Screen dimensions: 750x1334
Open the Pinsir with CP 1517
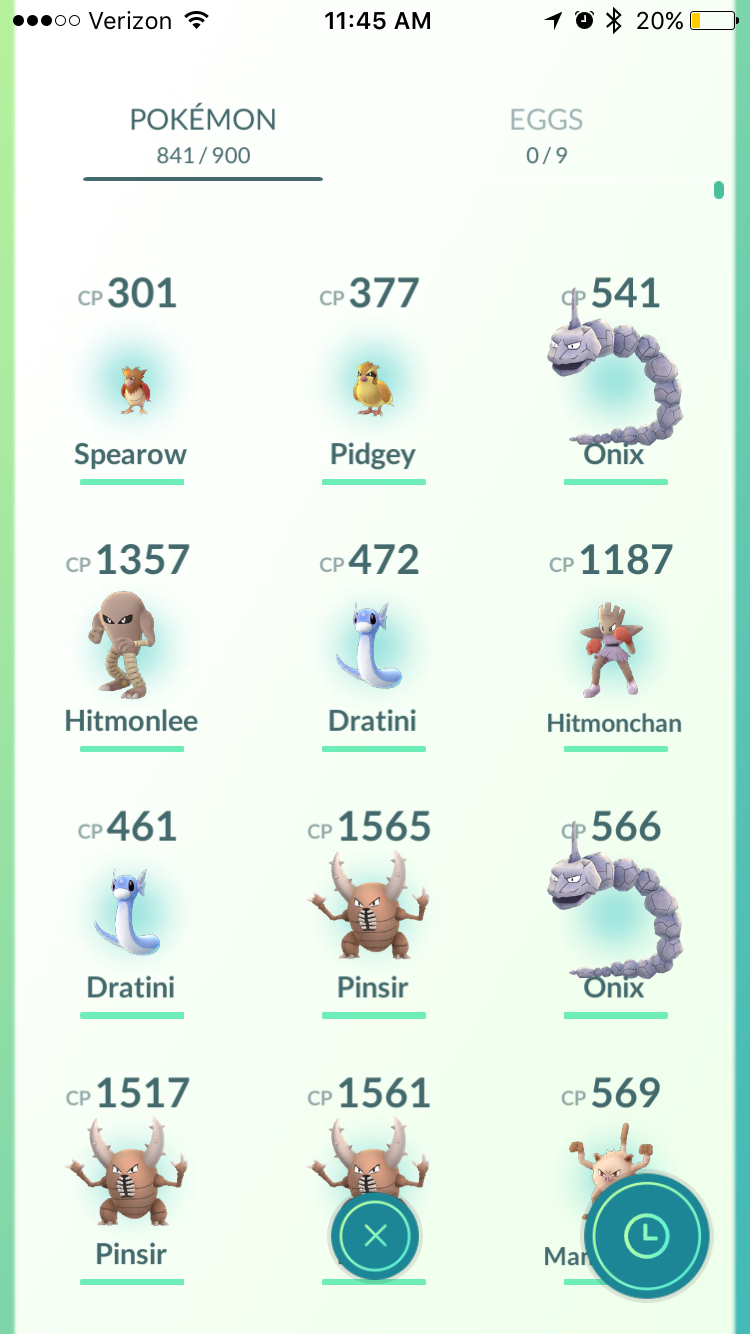click(x=131, y=1180)
